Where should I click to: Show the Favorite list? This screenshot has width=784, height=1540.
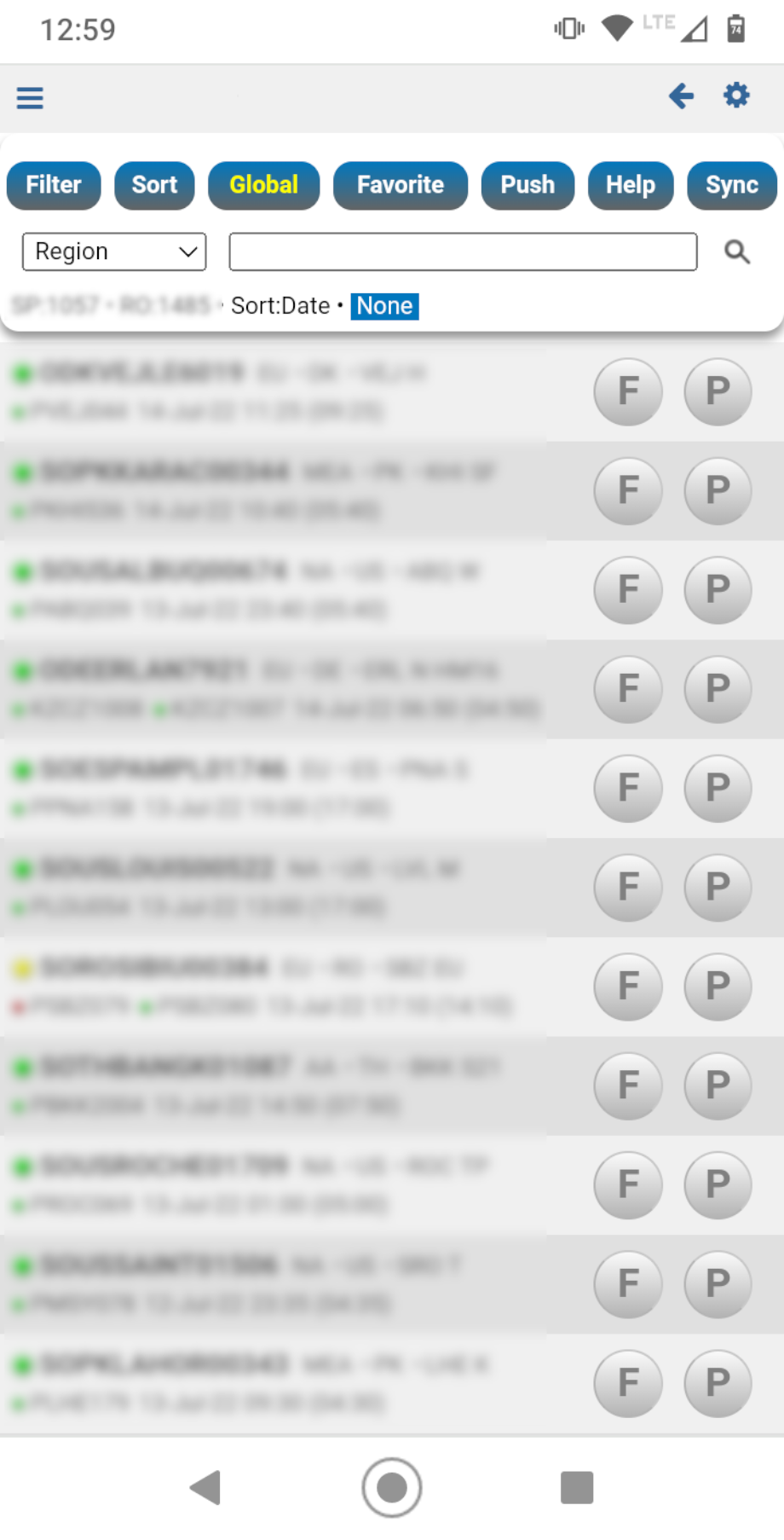click(401, 185)
